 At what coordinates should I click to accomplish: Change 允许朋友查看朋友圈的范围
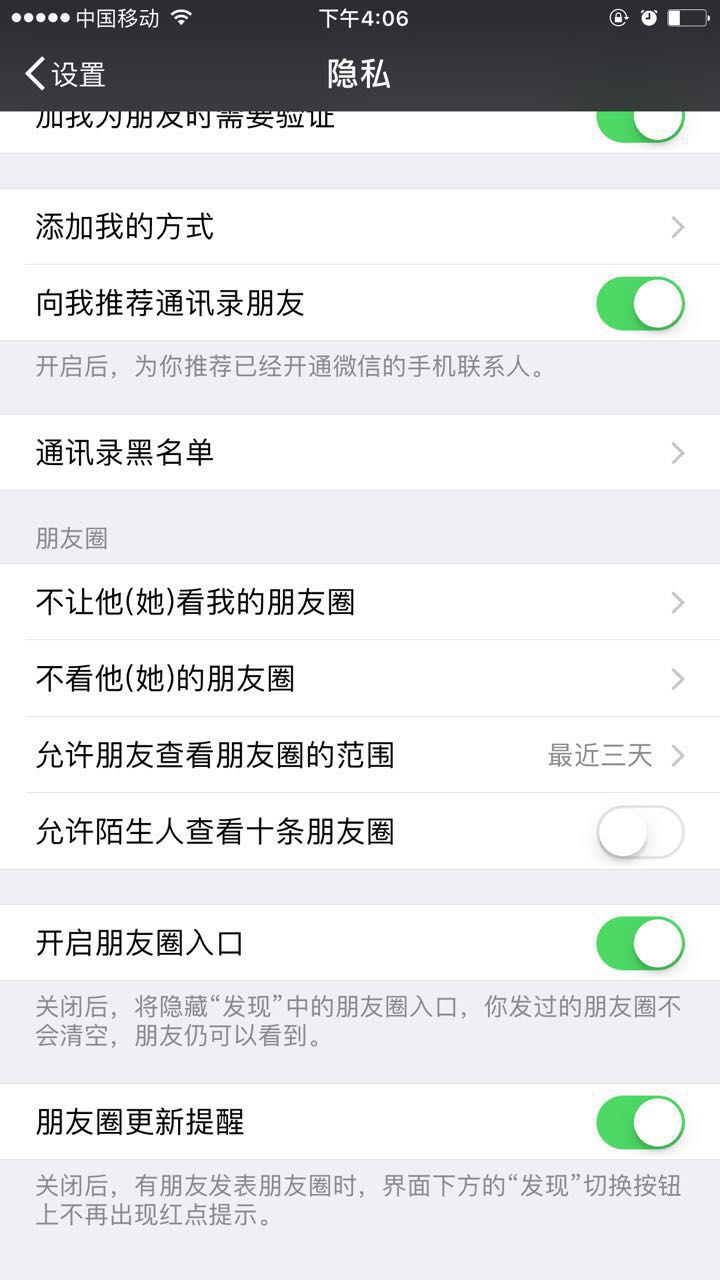pyautogui.click(x=360, y=755)
